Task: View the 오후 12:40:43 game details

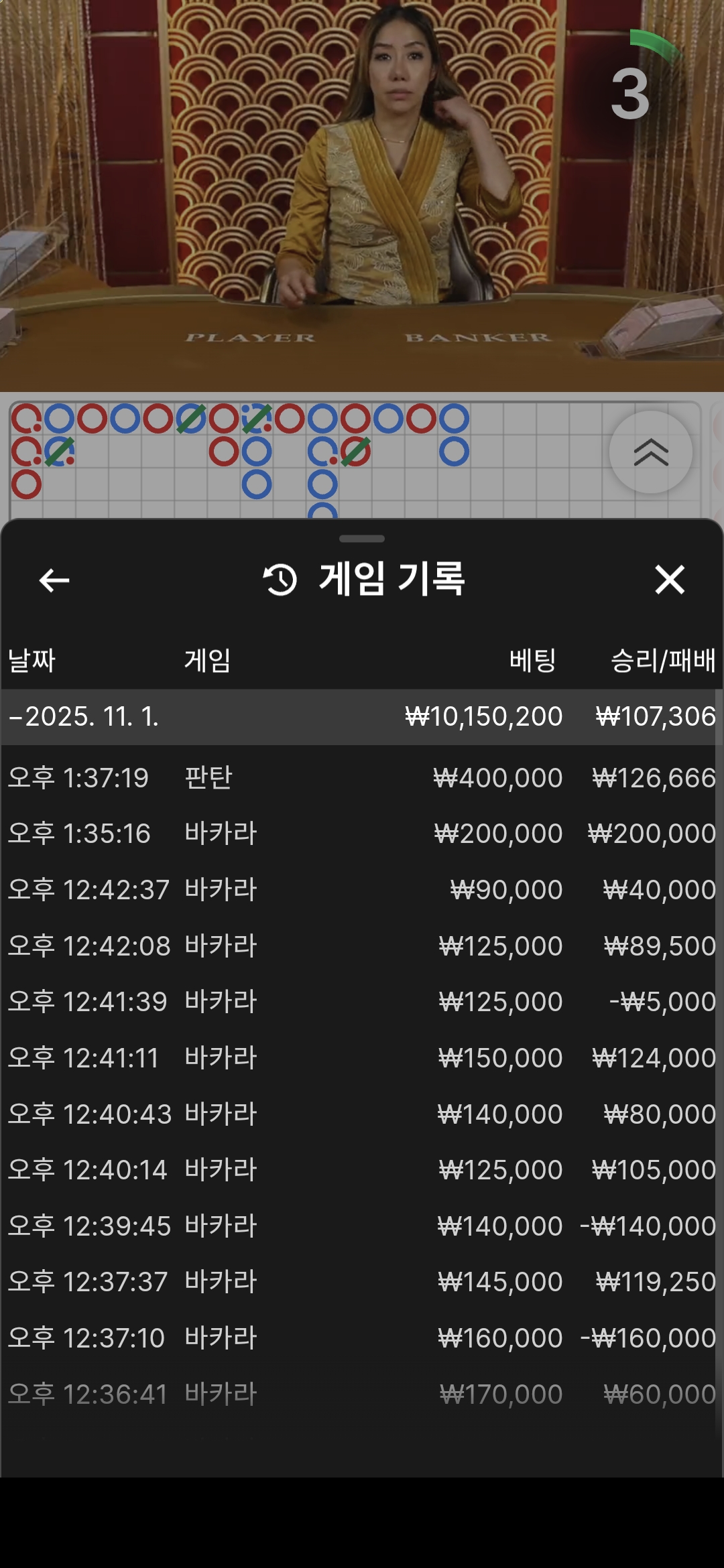Action: pos(362,1114)
